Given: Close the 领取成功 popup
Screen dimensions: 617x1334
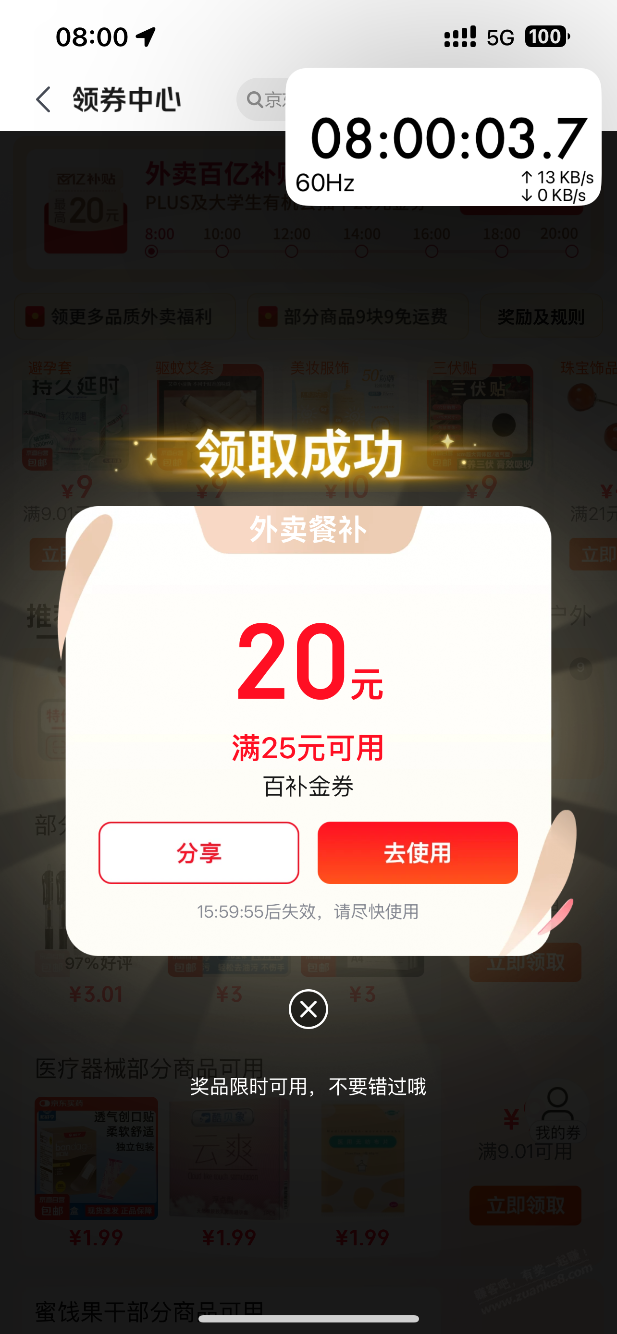Looking at the screenshot, I should (308, 1009).
